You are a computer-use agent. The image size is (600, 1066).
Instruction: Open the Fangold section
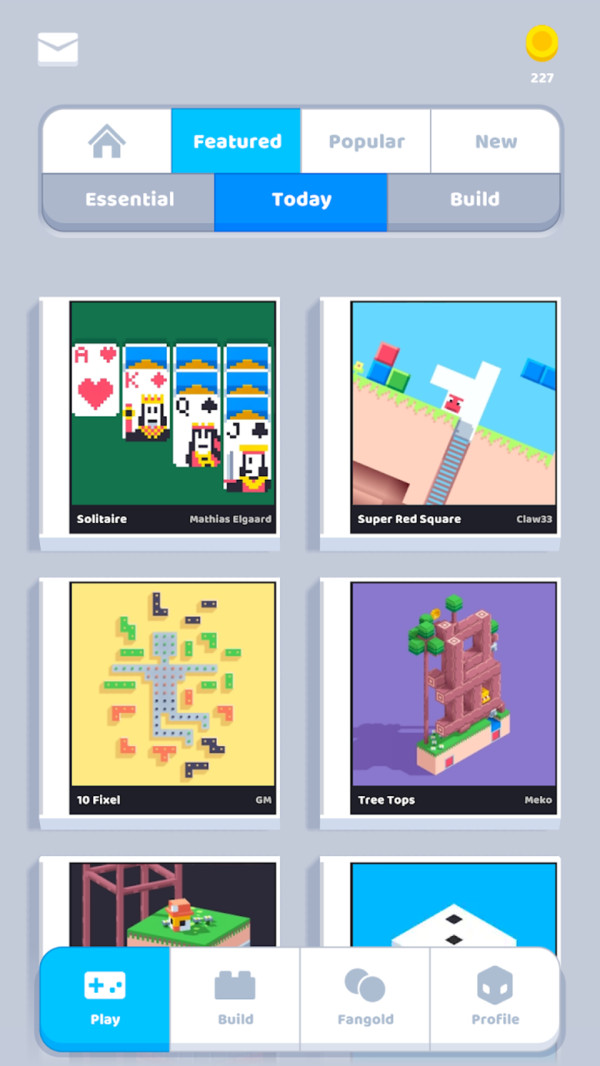click(365, 997)
